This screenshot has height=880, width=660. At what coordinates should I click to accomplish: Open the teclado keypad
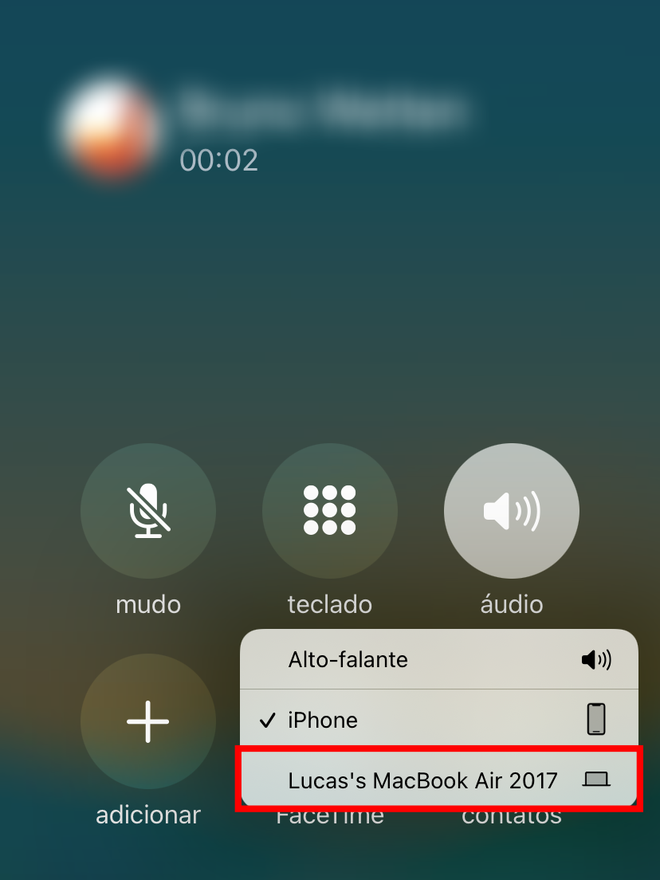pos(330,511)
